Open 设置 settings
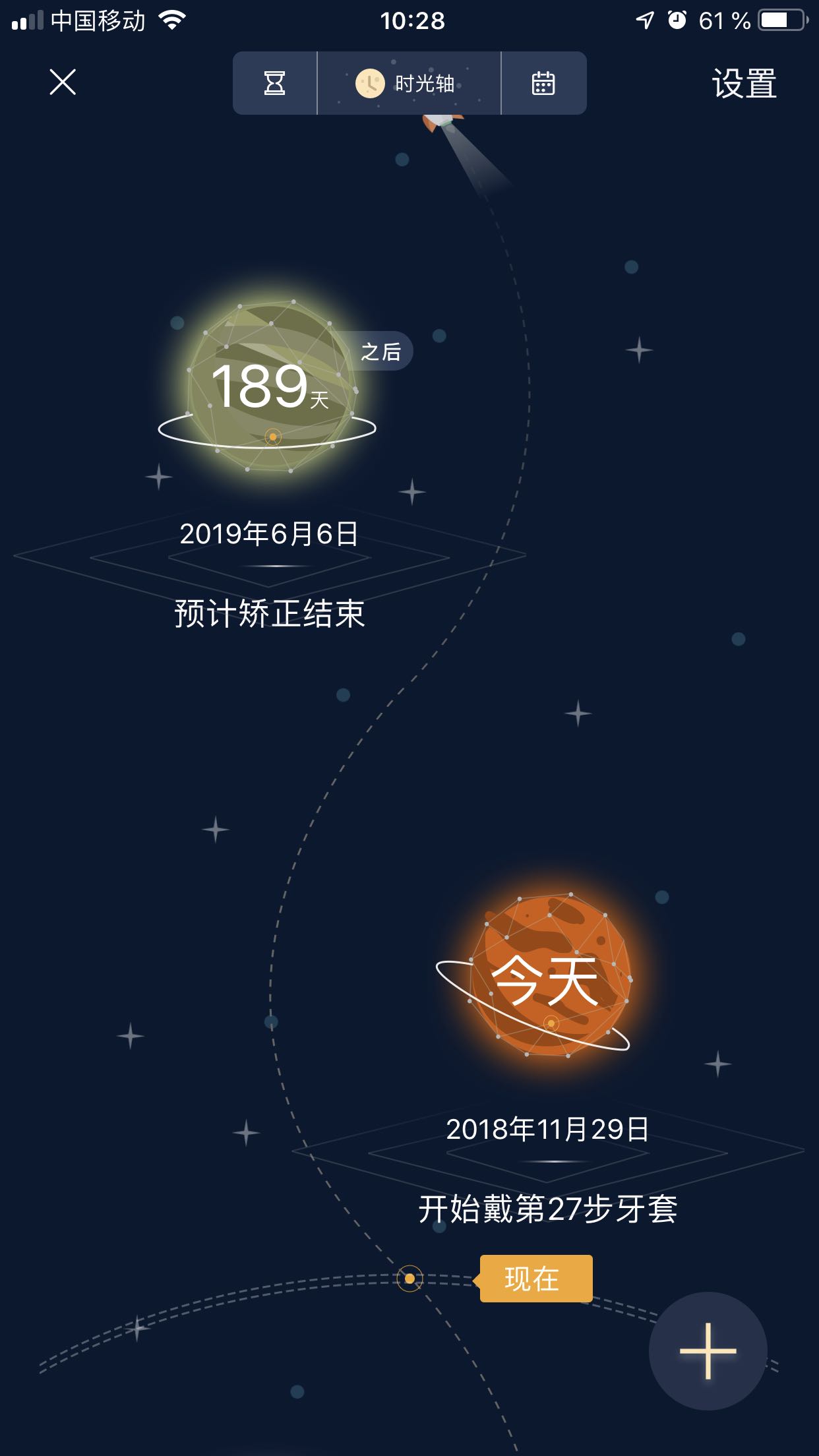This screenshot has width=819, height=1456. click(744, 84)
